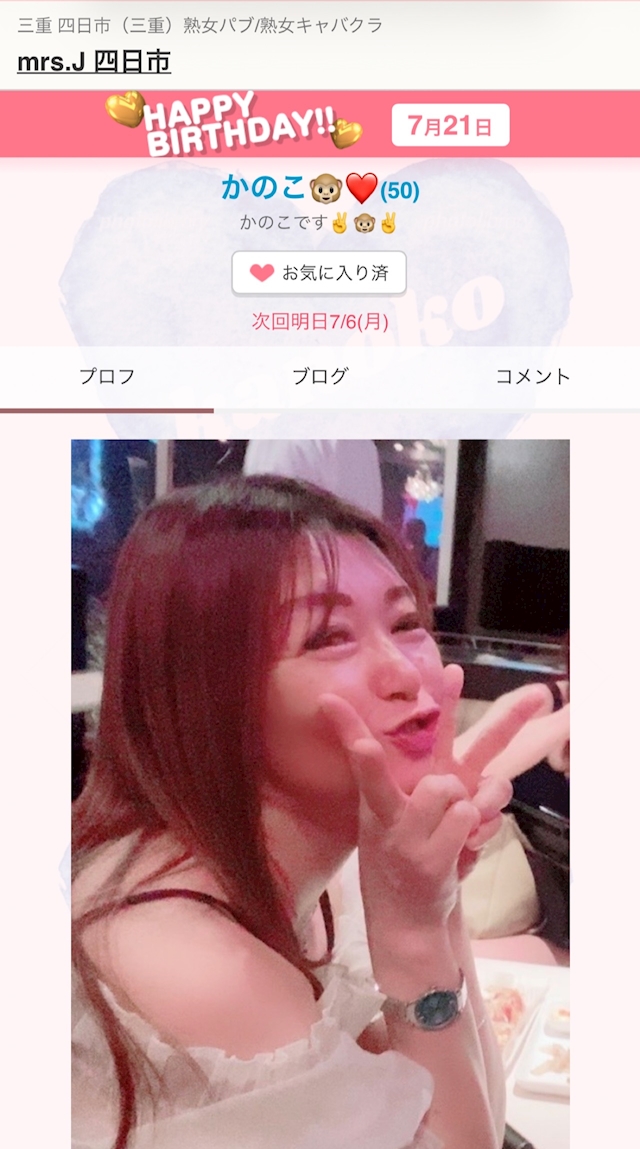Tap the お気に入り済 favorite button
Screen dimensions: 640x1149
[319, 273]
